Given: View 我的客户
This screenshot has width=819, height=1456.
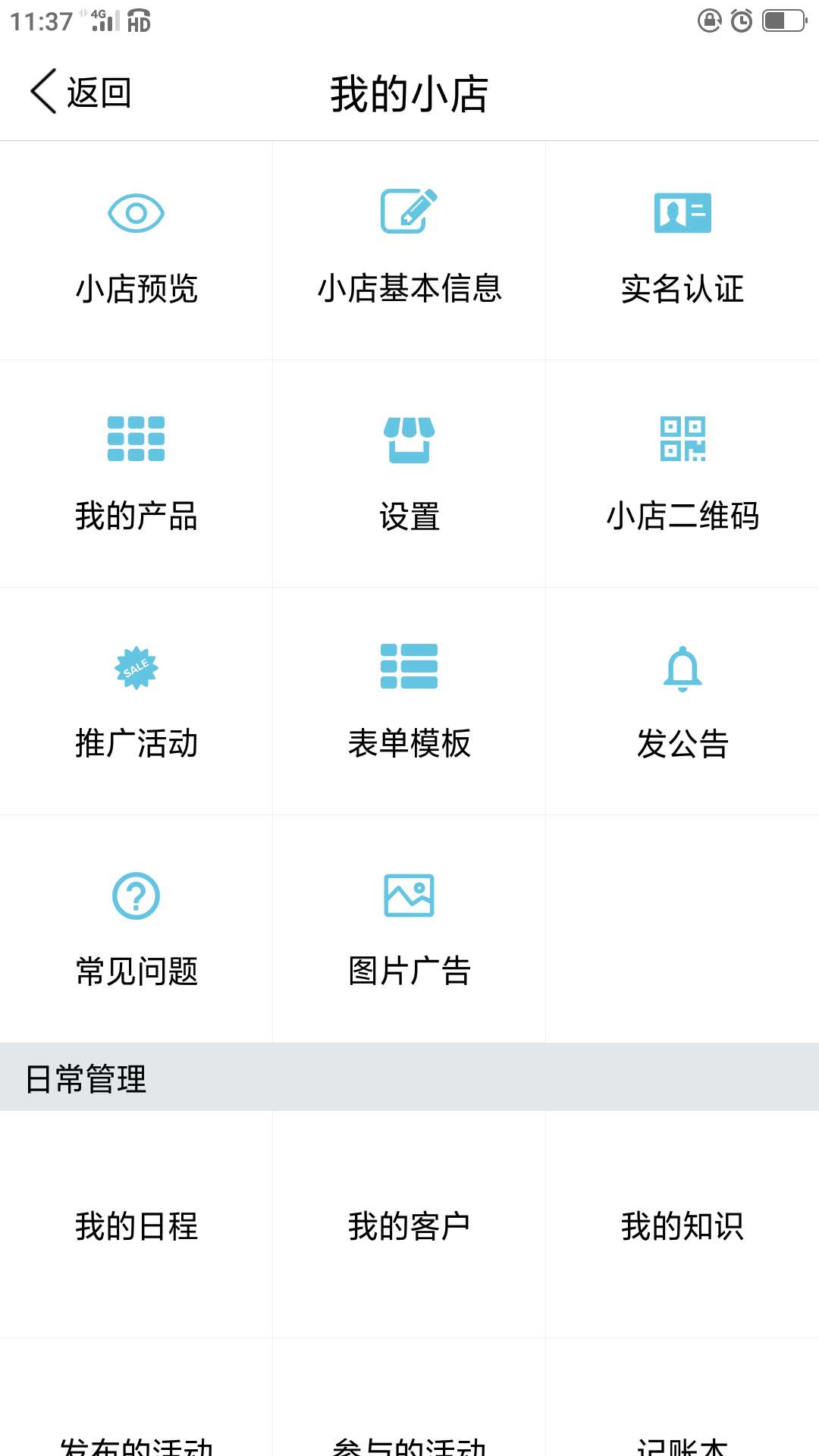Looking at the screenshot, I should 409,1225.
